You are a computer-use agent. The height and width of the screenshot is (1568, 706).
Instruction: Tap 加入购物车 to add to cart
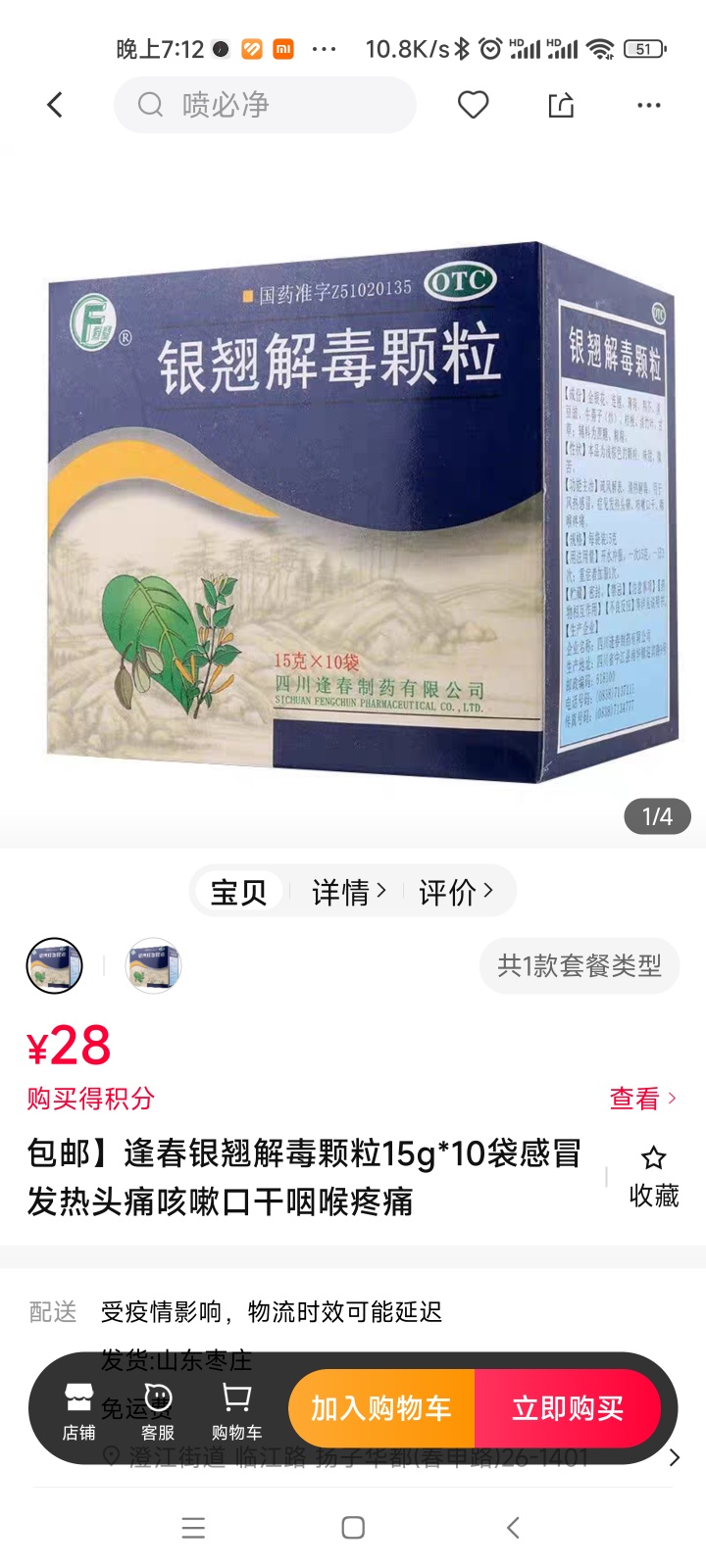pos(381,1409)
